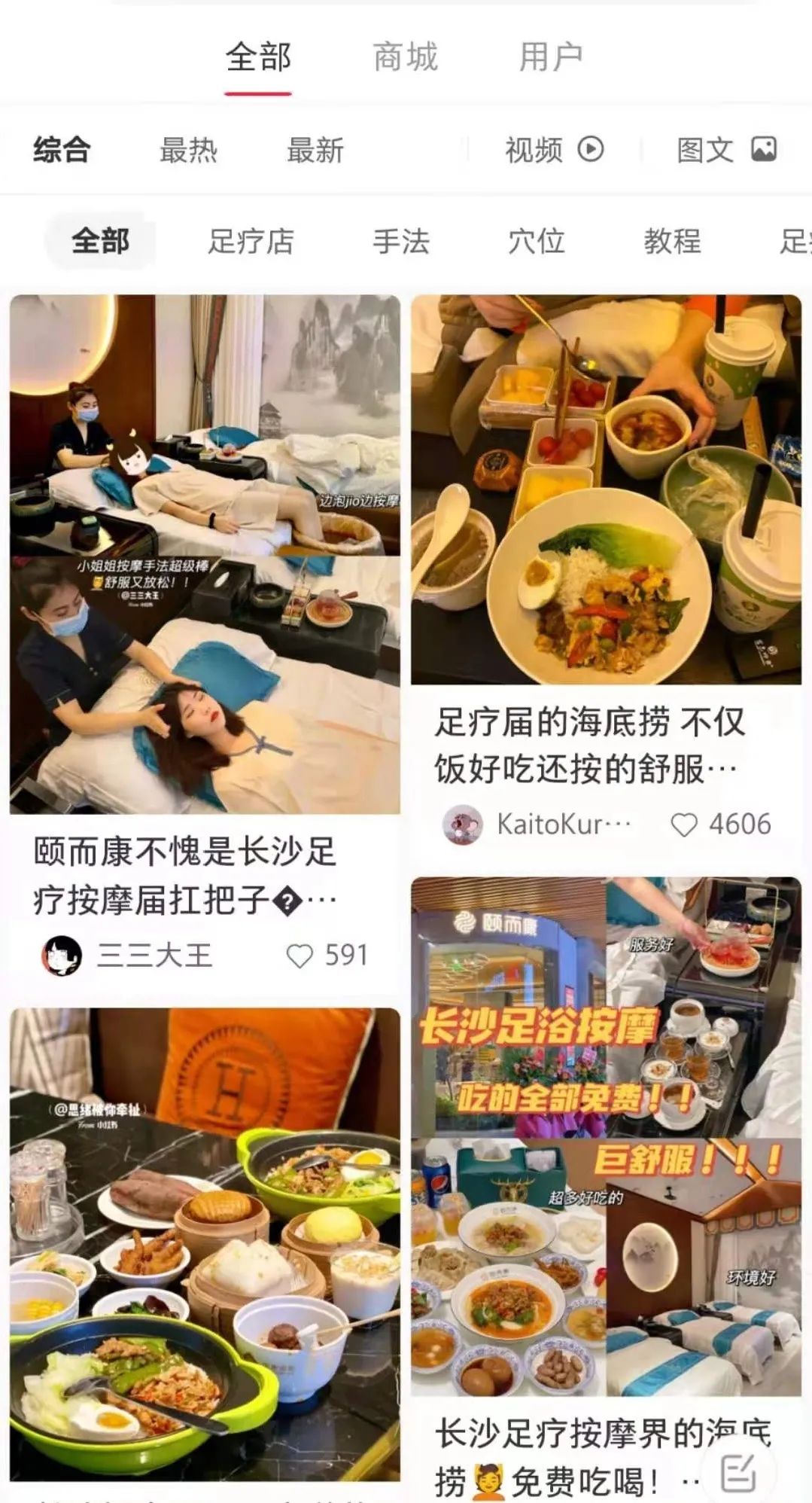The width and height of the screenshot is (812, 1503).
Task: Sort results by 最新
Action: point(315,150)
